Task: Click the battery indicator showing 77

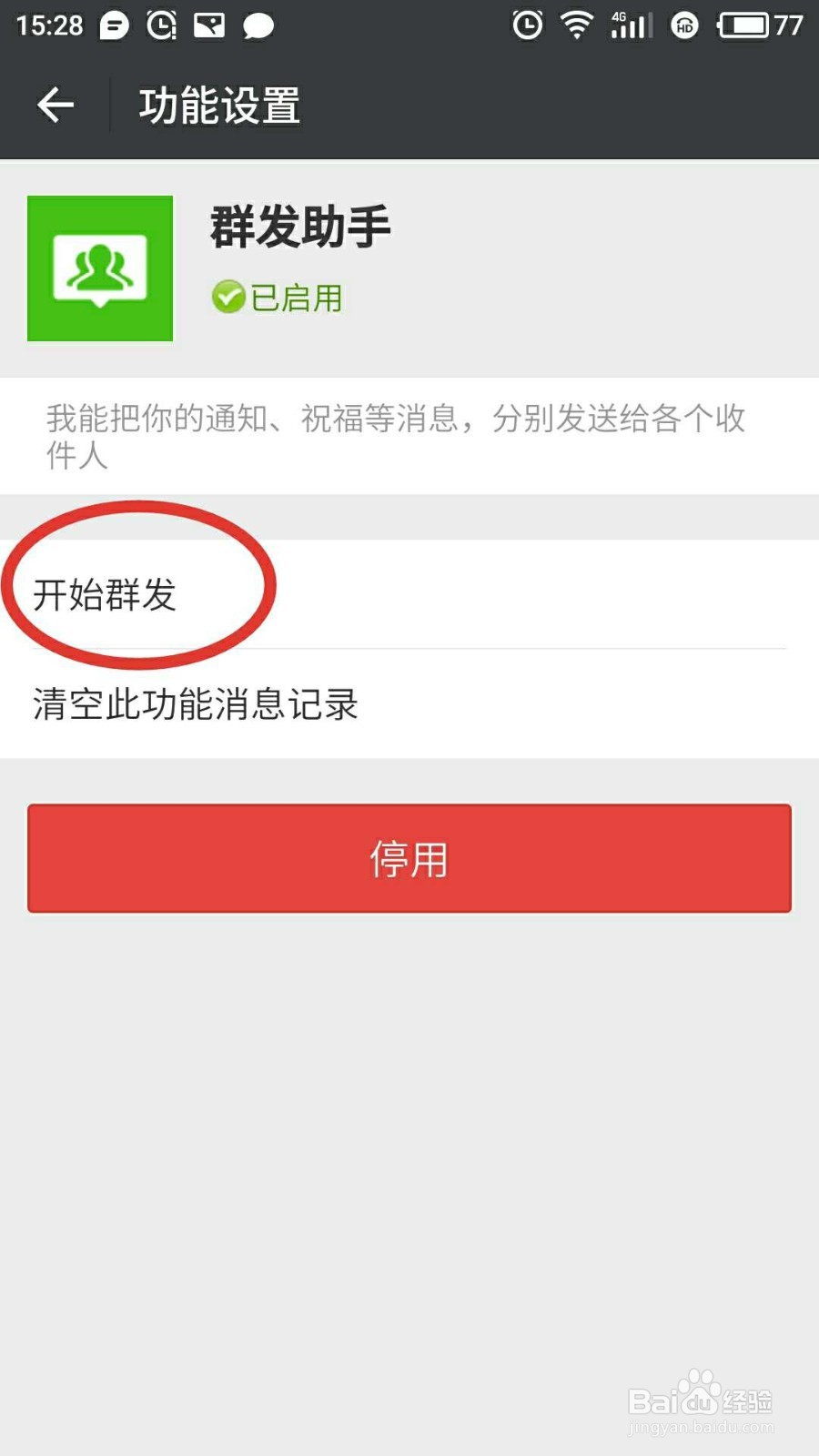Action: 746,27
